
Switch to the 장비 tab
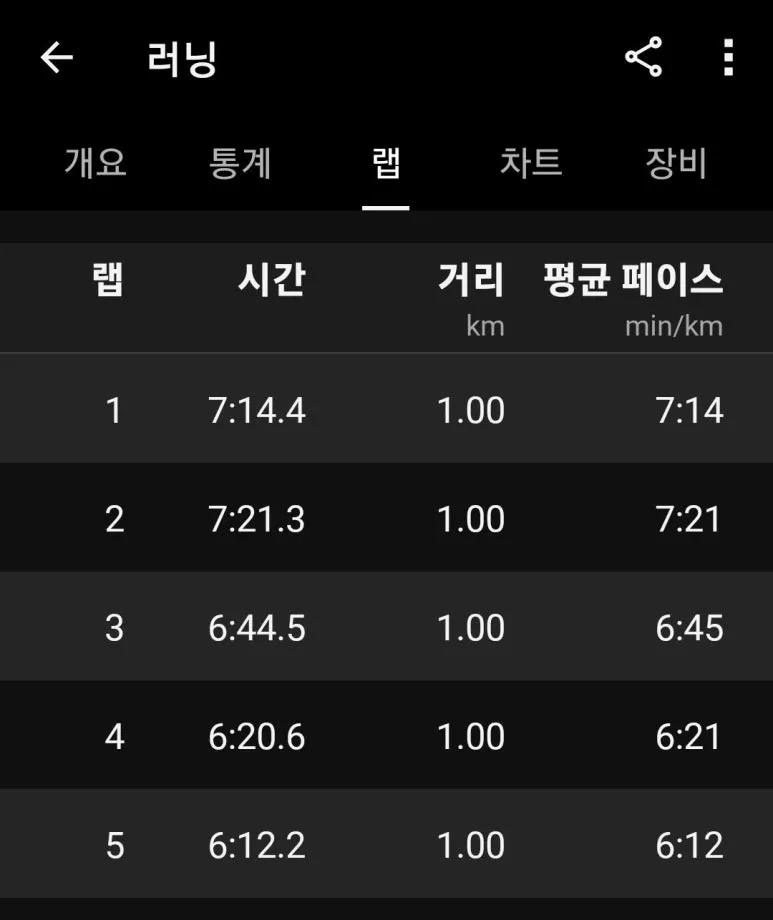pos(676,163)
